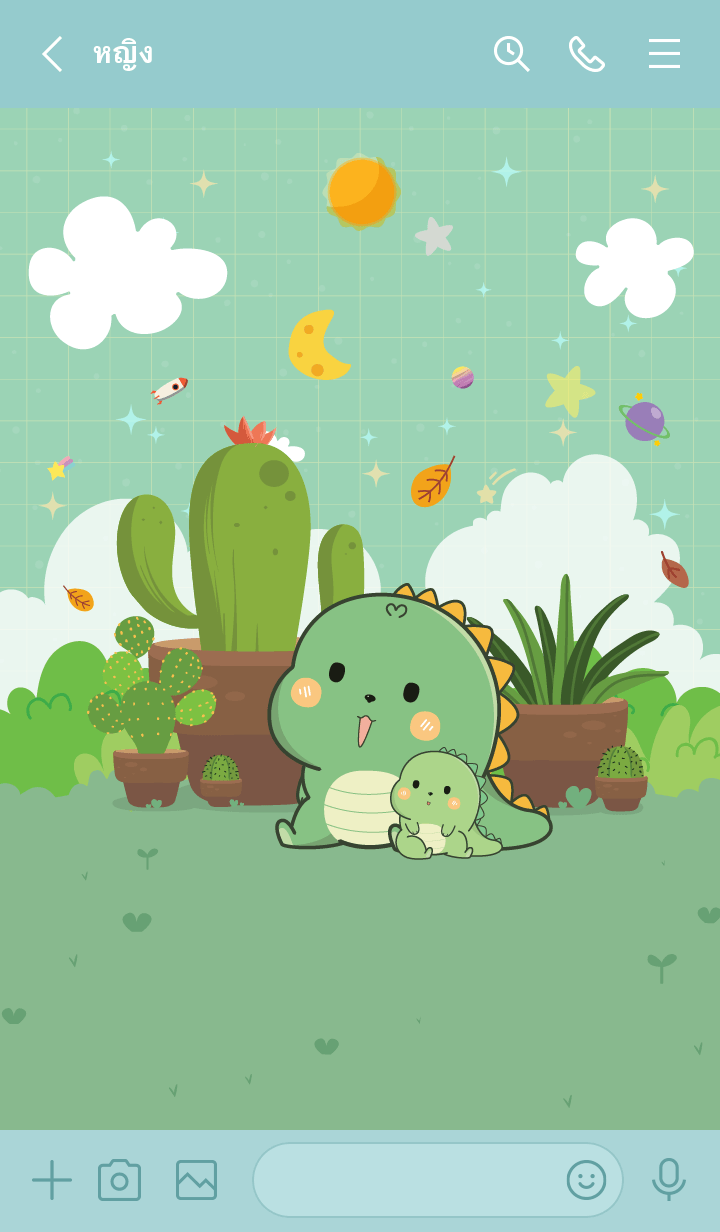Search the chat history
This screenshot has height=1232, width=720.
[x=511, y=54]
